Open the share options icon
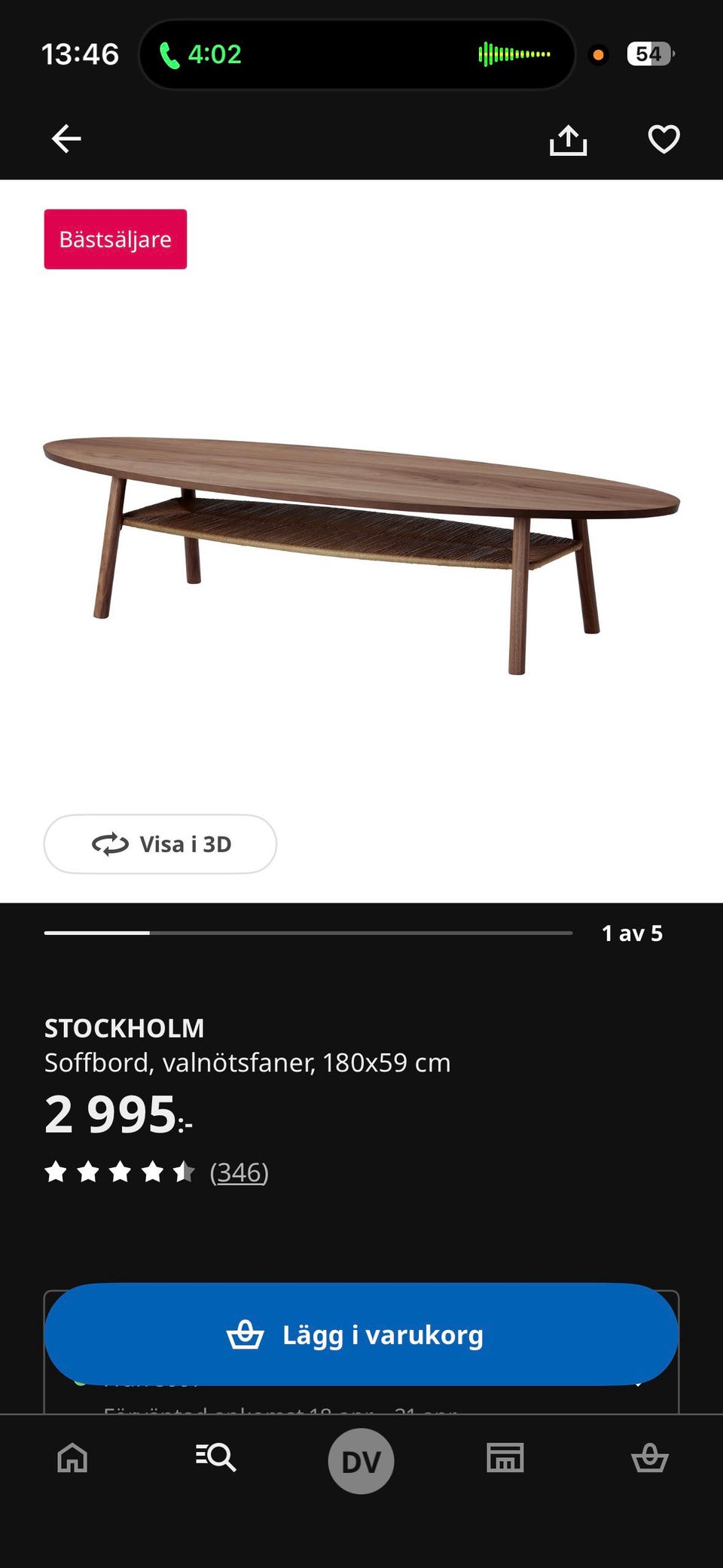 tap(569, 139)
